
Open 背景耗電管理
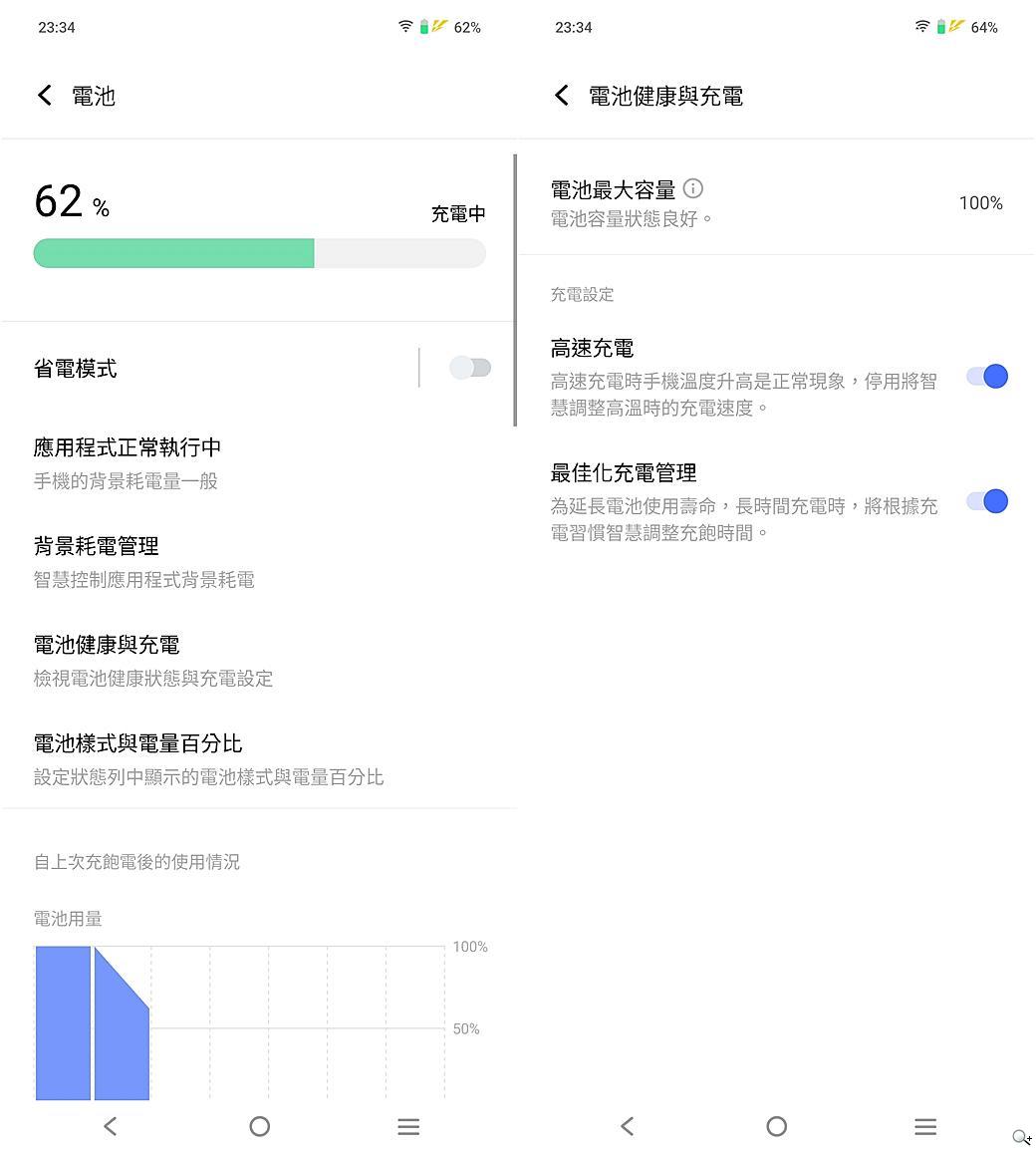[x=199, y=561]
